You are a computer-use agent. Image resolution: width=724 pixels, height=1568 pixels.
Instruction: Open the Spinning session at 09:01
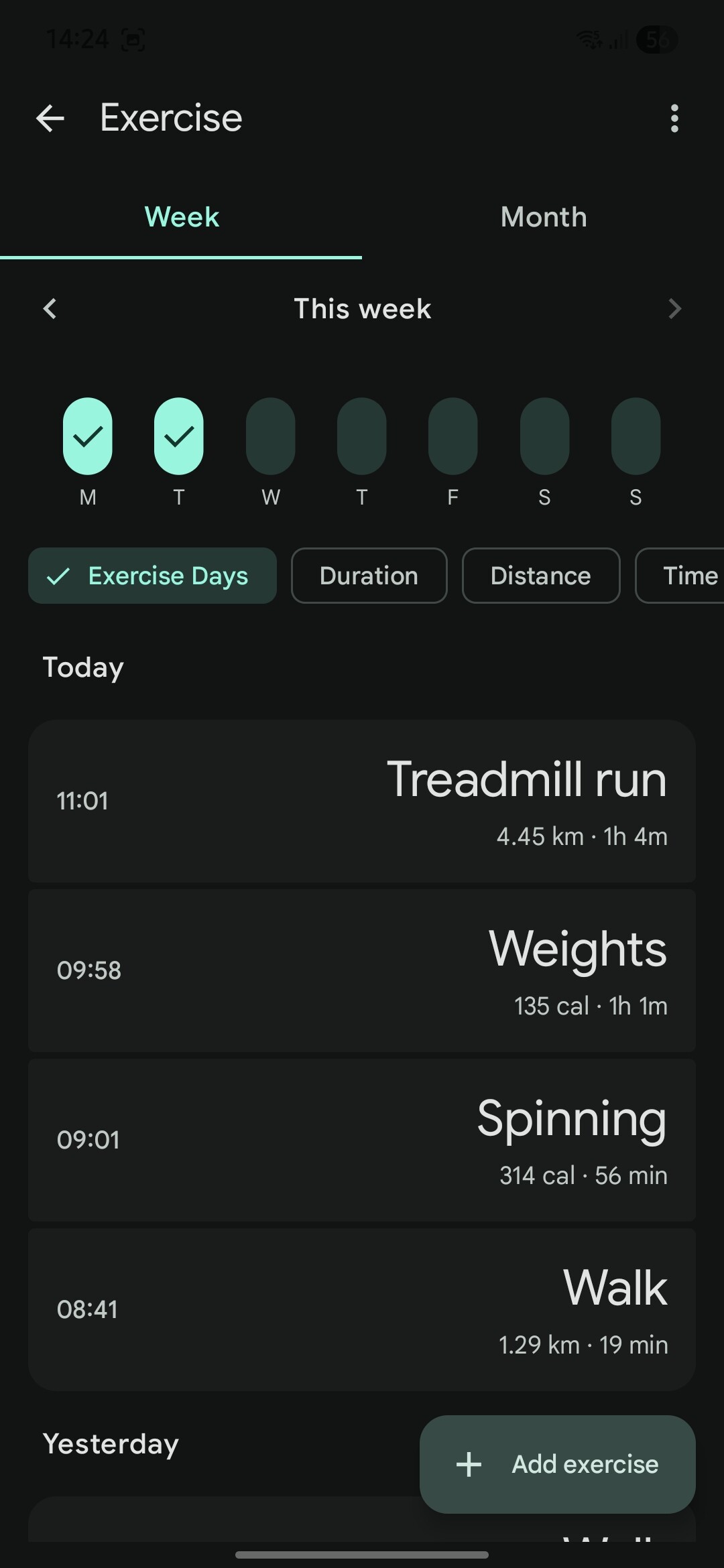tap(362, 1140)
